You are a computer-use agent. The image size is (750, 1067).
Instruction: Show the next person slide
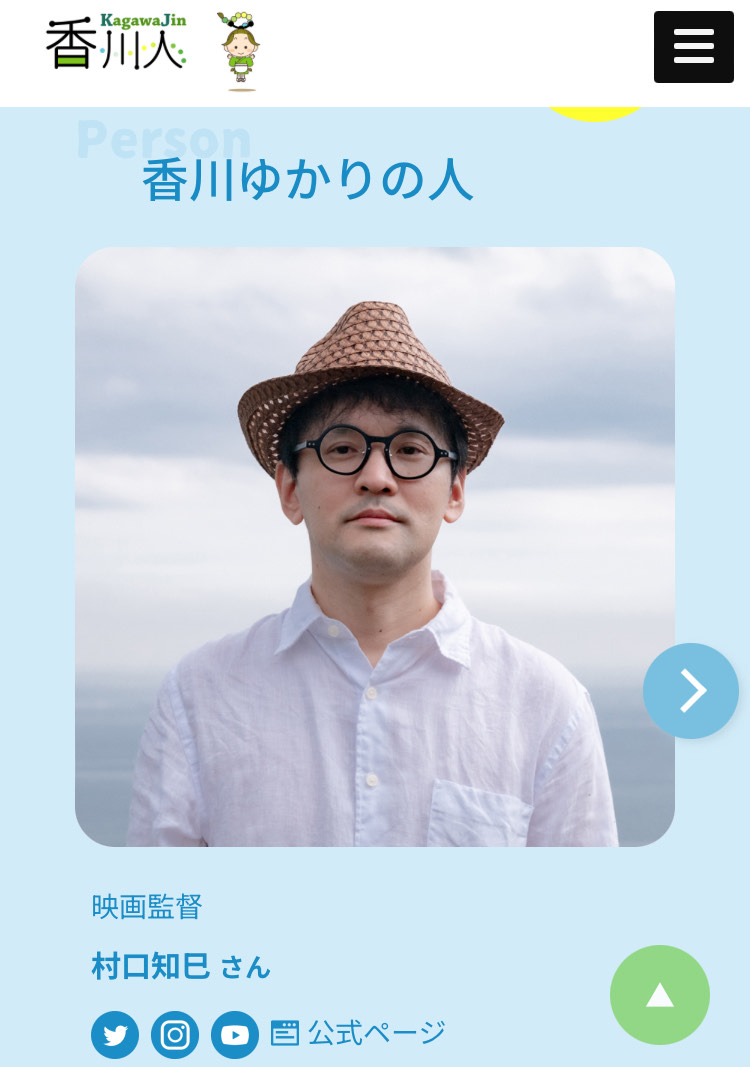pos(690,691)
